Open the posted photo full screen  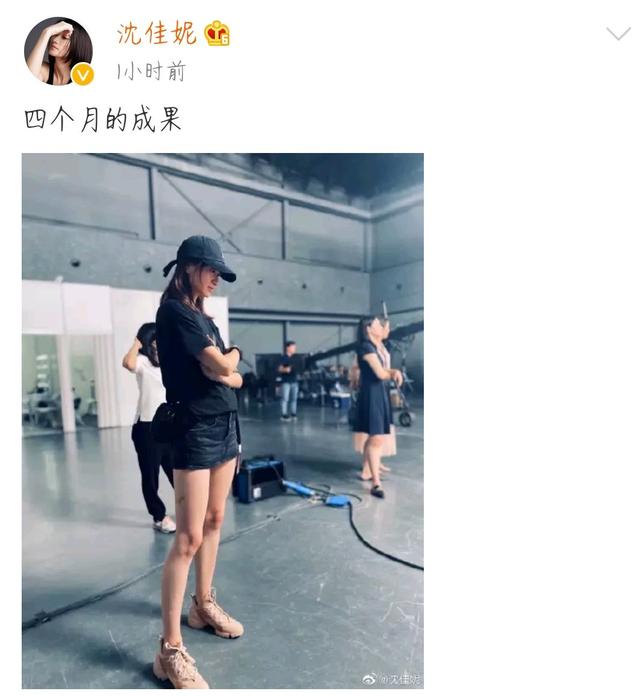(x=222, y=420)
